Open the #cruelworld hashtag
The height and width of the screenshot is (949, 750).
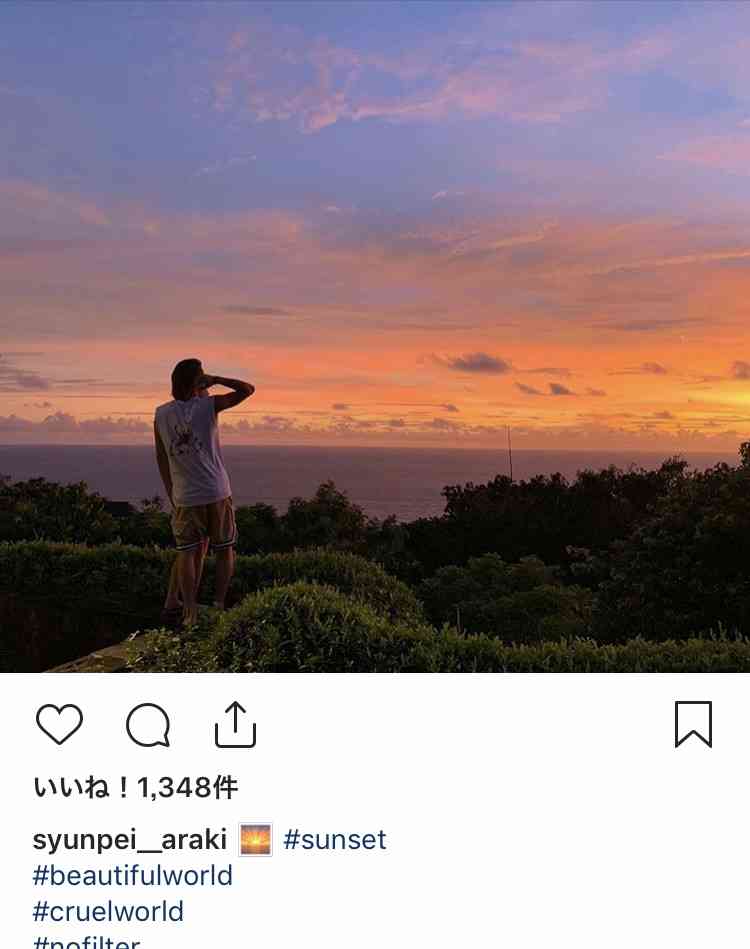108,911
